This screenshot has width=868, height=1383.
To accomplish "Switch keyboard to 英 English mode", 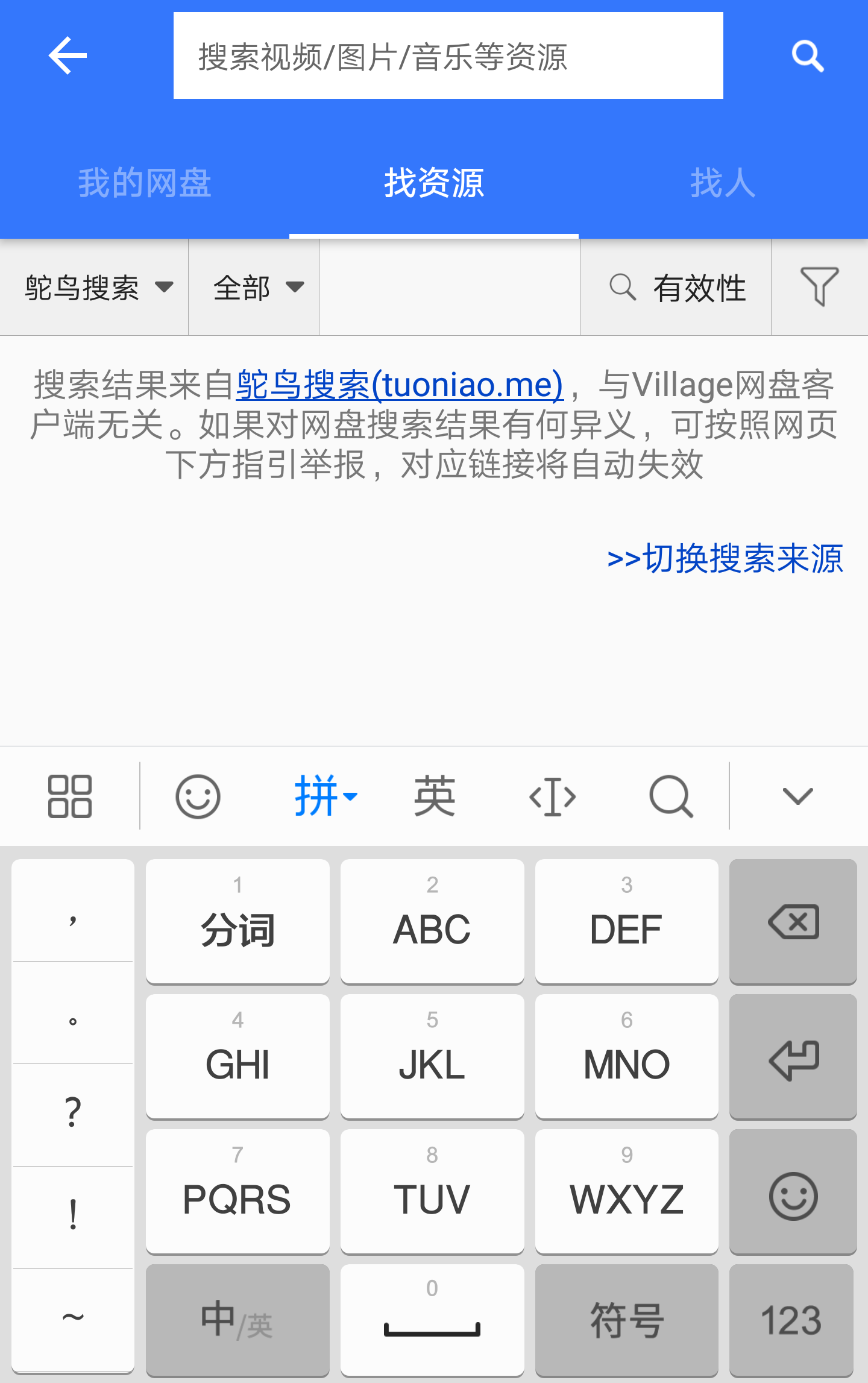I will tap(435, 796).
